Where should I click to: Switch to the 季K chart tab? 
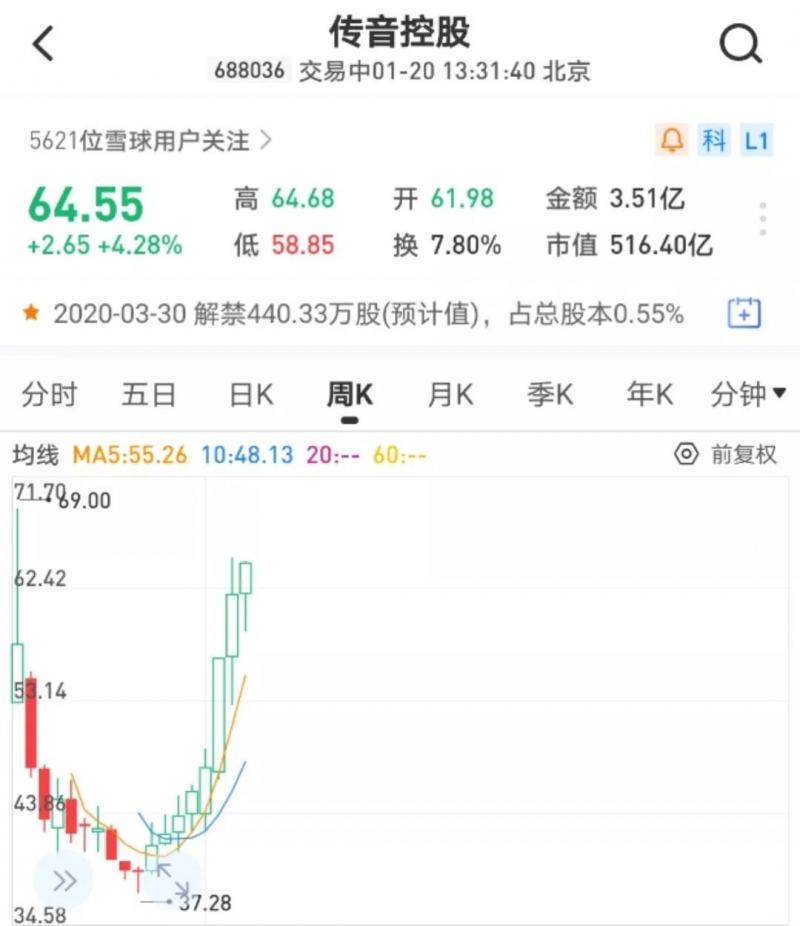(x=550, y=395)
